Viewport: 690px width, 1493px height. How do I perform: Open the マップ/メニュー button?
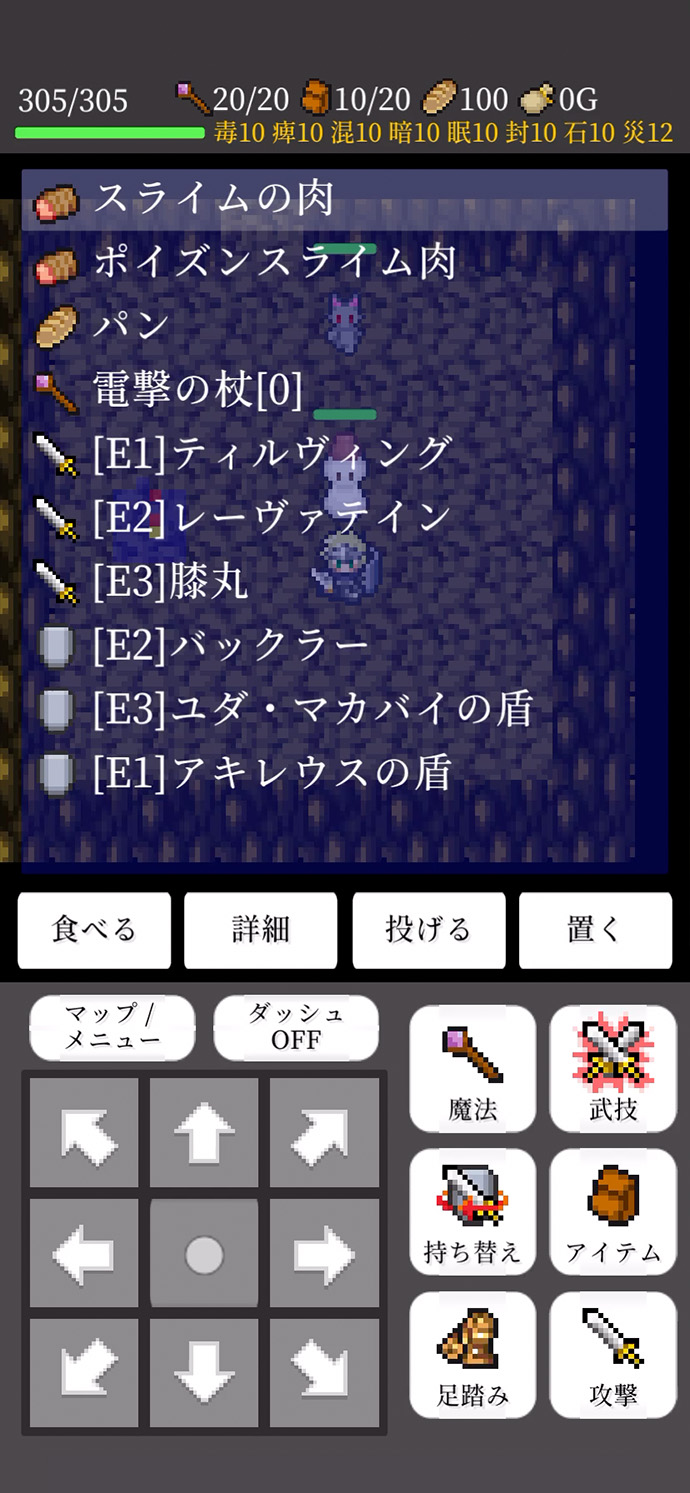coord(112,1027)
